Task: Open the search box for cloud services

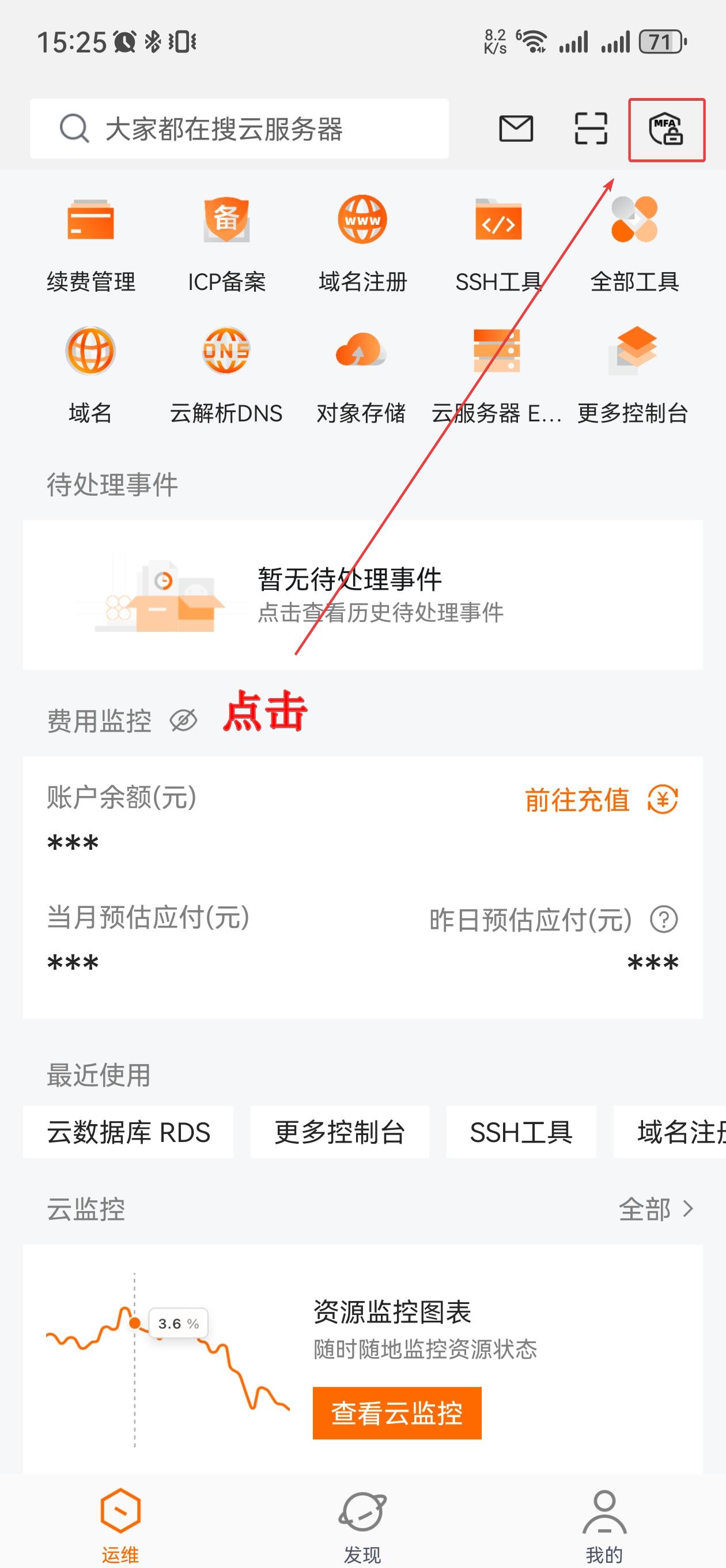Action: (x=239, y=129)
